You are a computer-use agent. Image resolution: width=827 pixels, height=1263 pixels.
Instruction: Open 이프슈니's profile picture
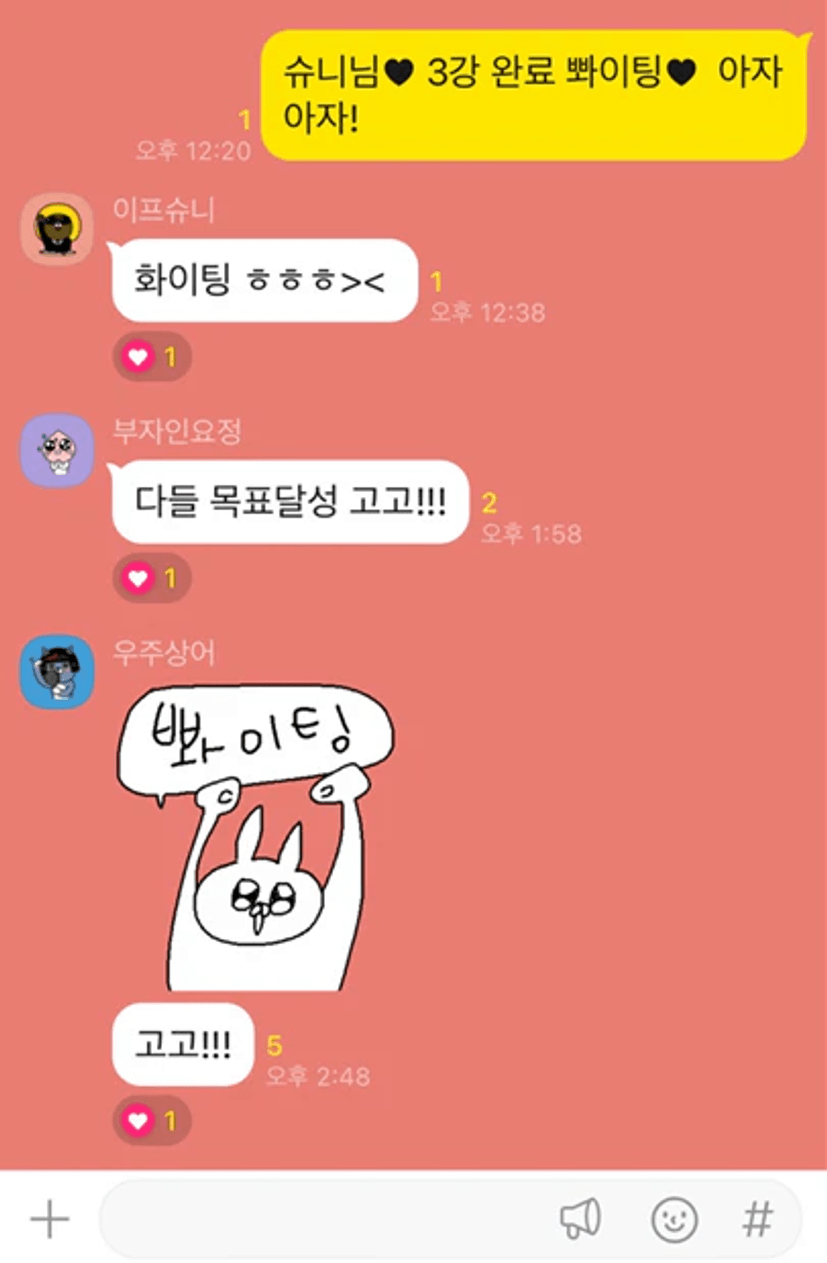tap(57, 229)
